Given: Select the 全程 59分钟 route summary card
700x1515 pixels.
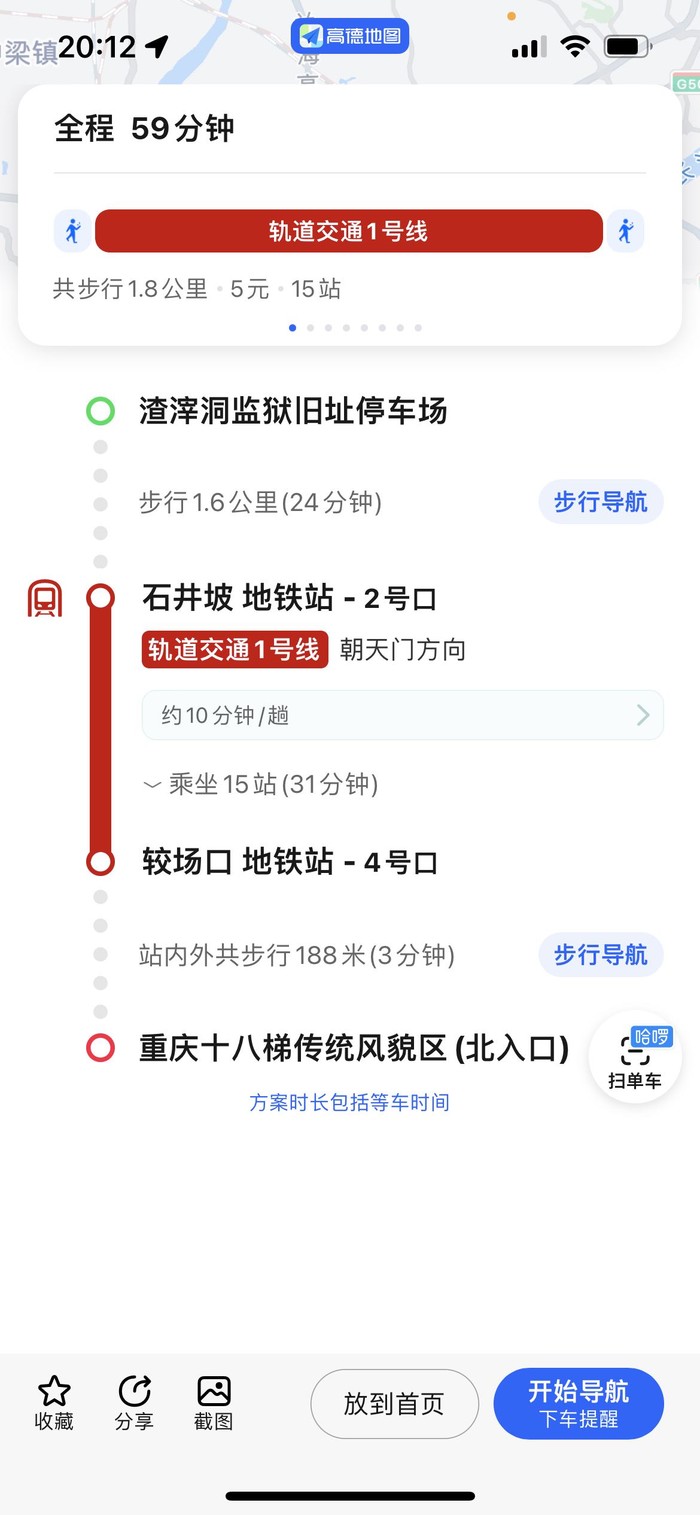Looking at the screenshot, I should coord(349,213).
